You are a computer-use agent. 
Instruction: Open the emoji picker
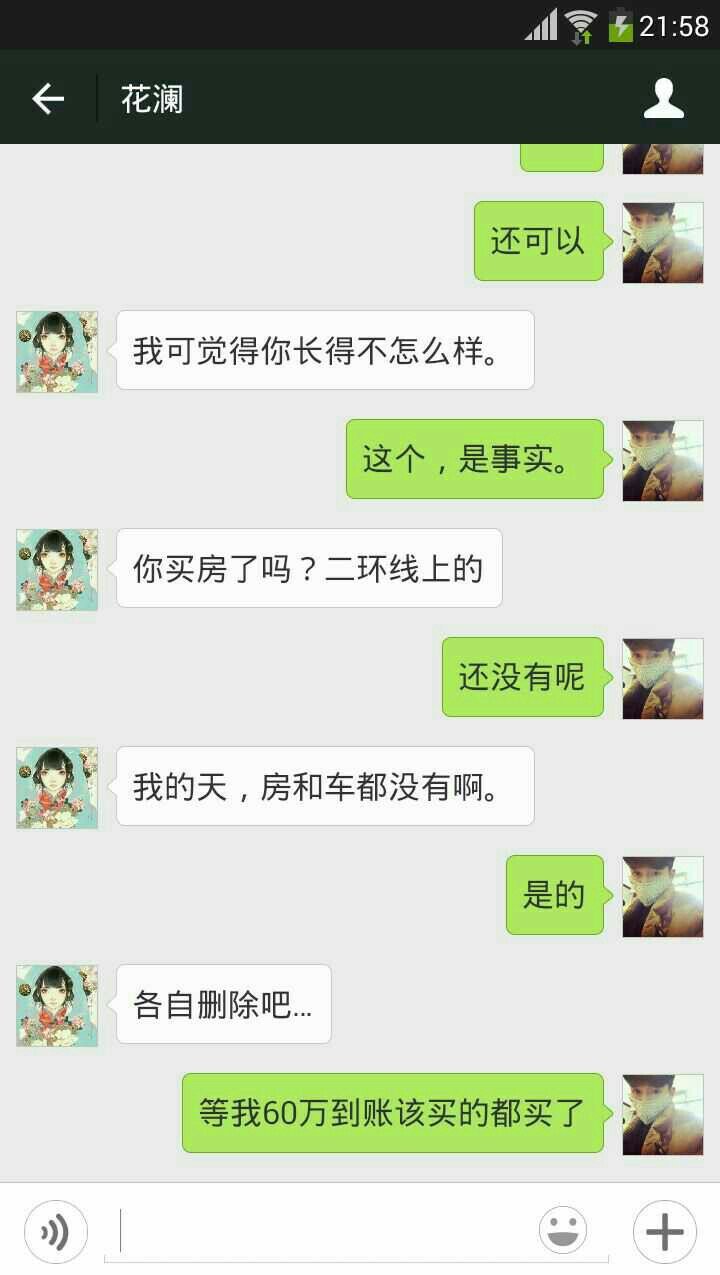tap(563, 1231)
